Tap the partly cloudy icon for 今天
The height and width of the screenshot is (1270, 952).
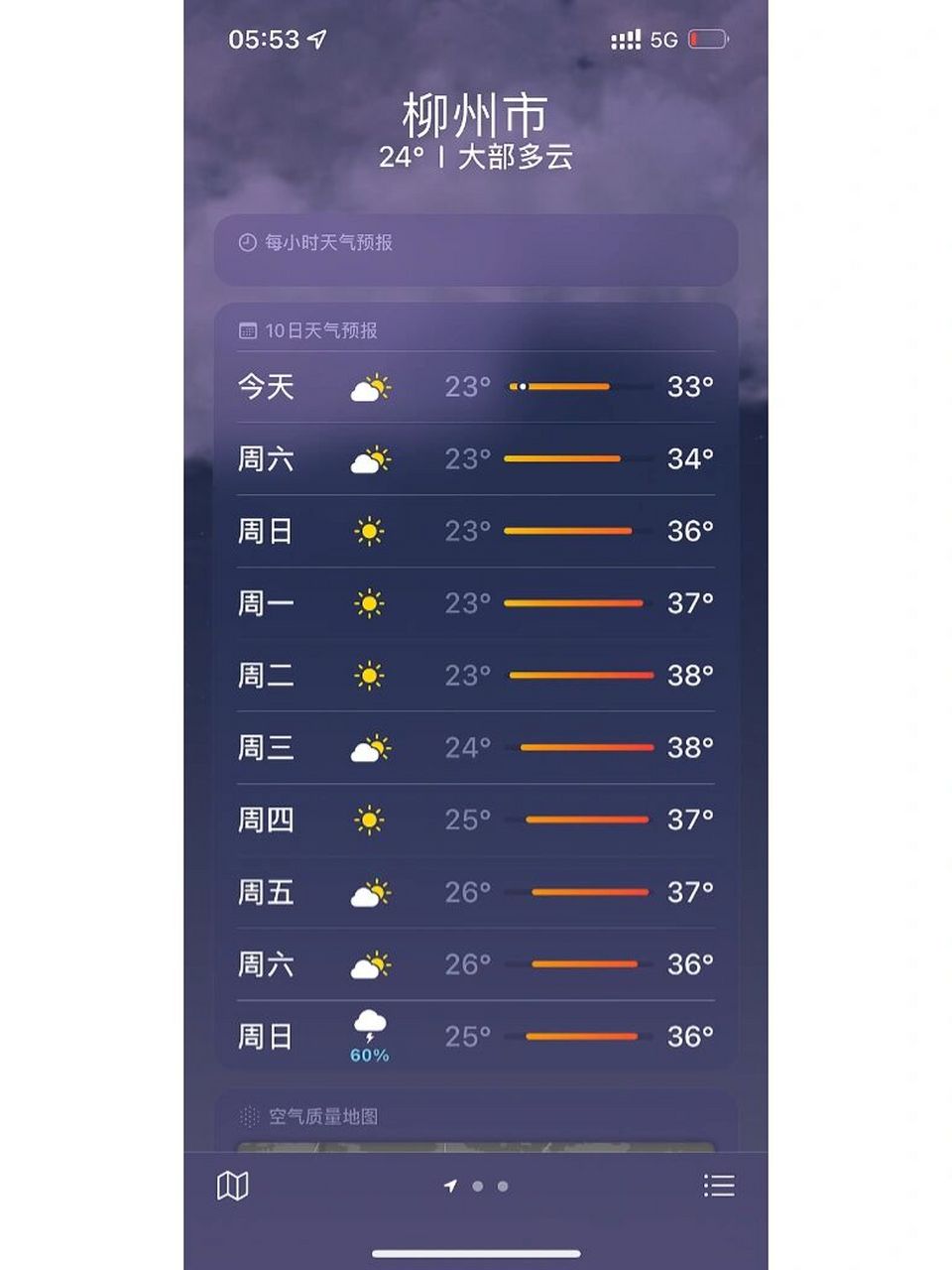point(368,387)
